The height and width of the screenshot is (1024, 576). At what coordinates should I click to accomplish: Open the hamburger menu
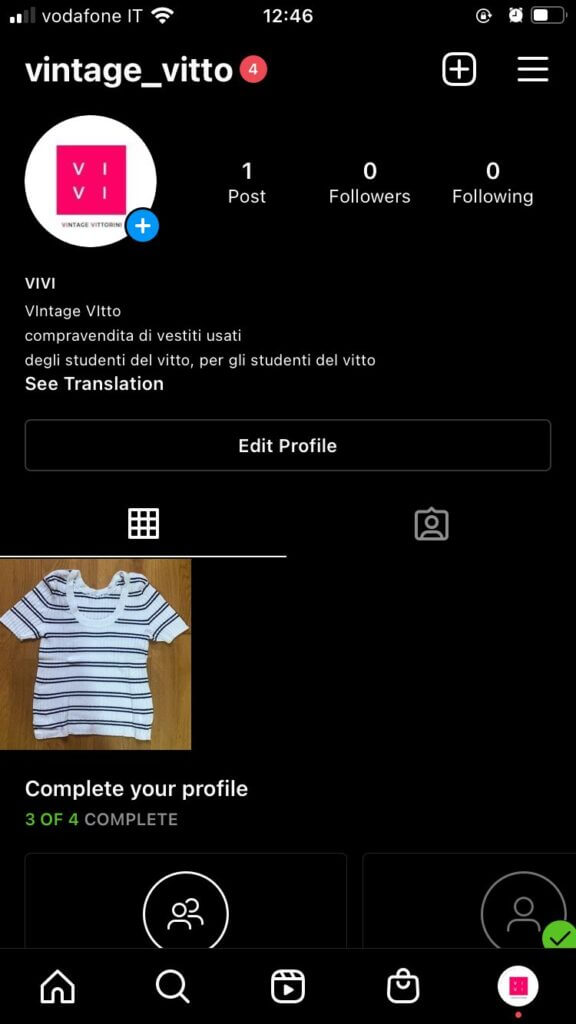click(x=533, y=69)
